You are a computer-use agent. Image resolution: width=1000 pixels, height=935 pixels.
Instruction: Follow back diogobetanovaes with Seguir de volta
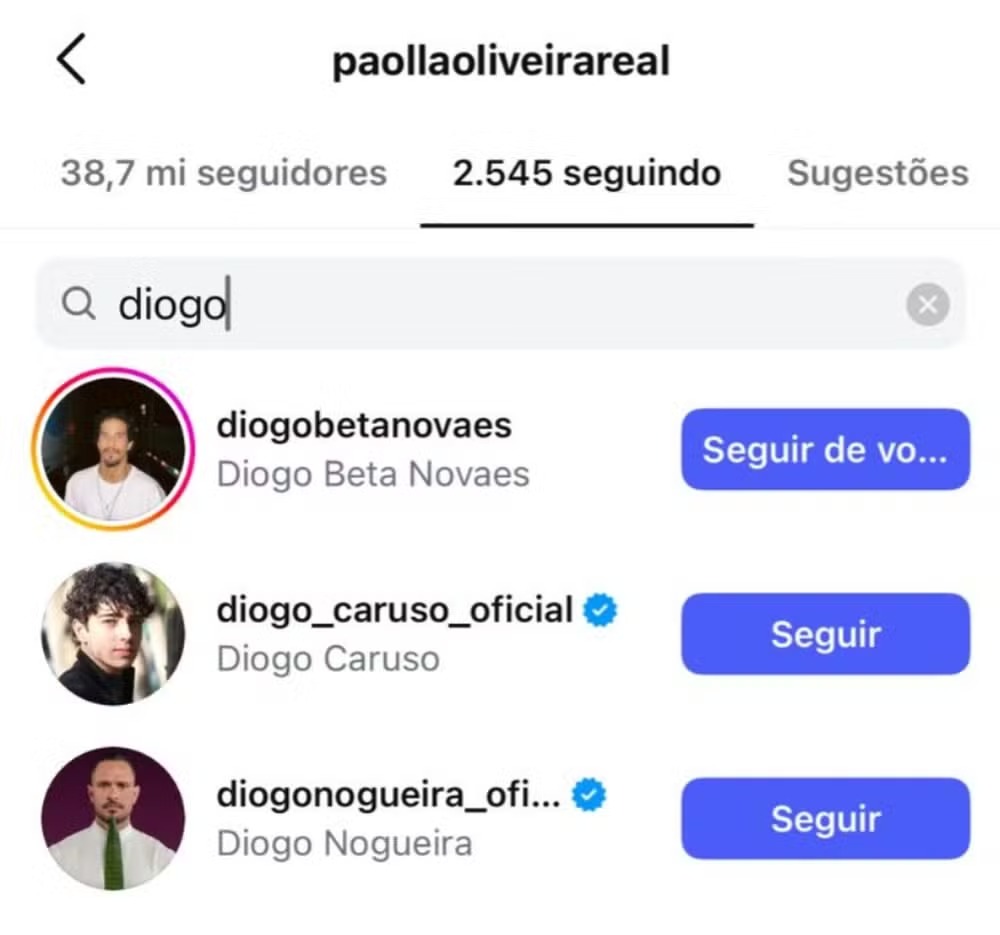(825, 449)
